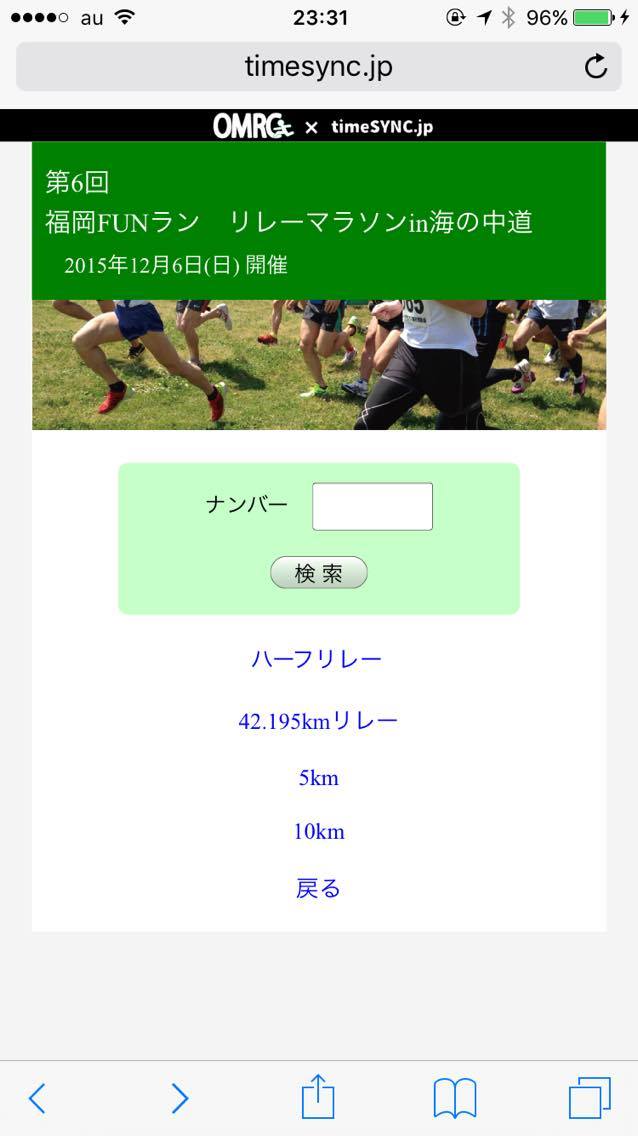This screenshot has width=638, height=1136.
Task: Open the 42.195kmリレー link
Action: [318, 721]
